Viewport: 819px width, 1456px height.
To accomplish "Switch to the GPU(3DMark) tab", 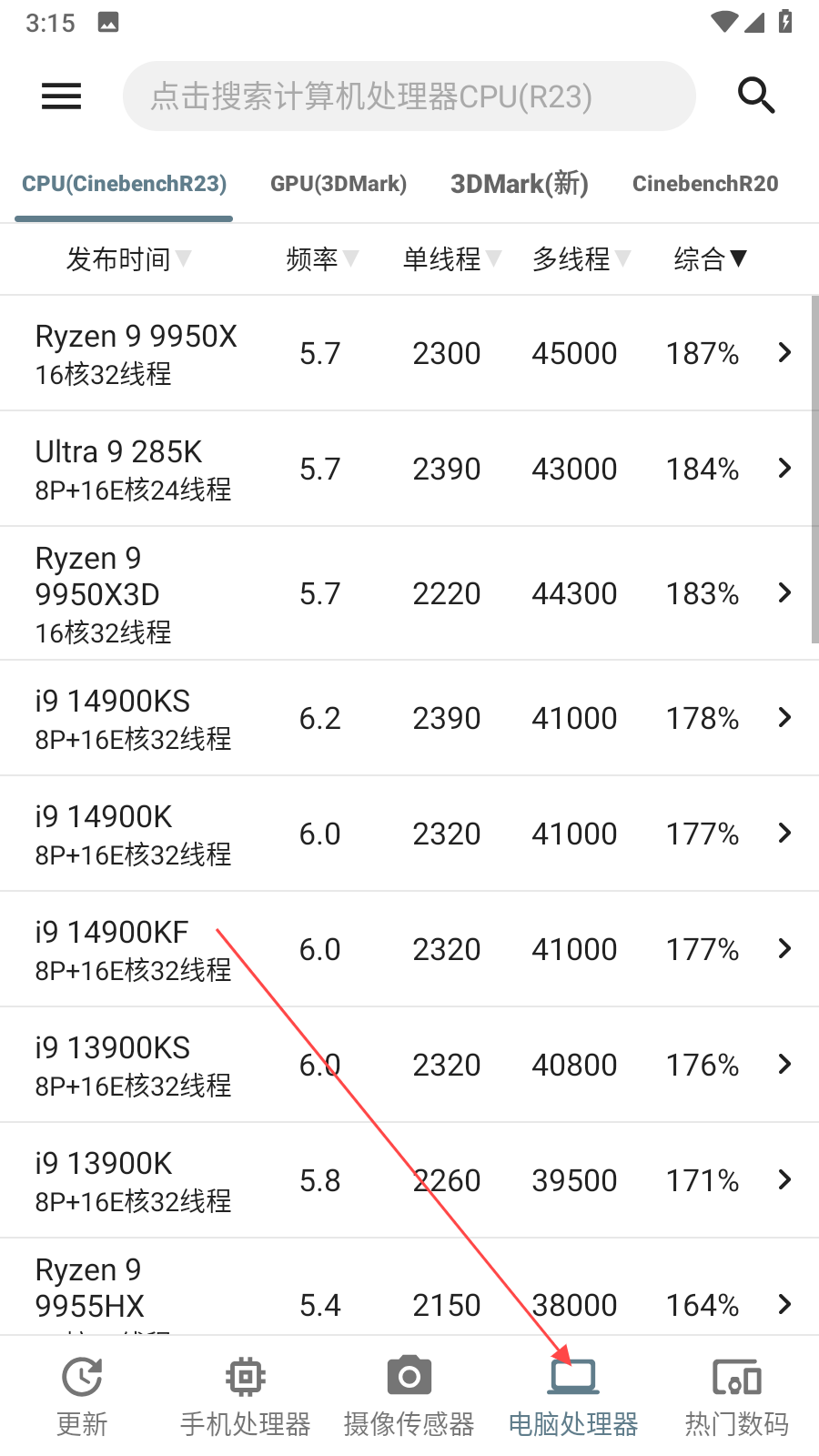I will point(339,184).
